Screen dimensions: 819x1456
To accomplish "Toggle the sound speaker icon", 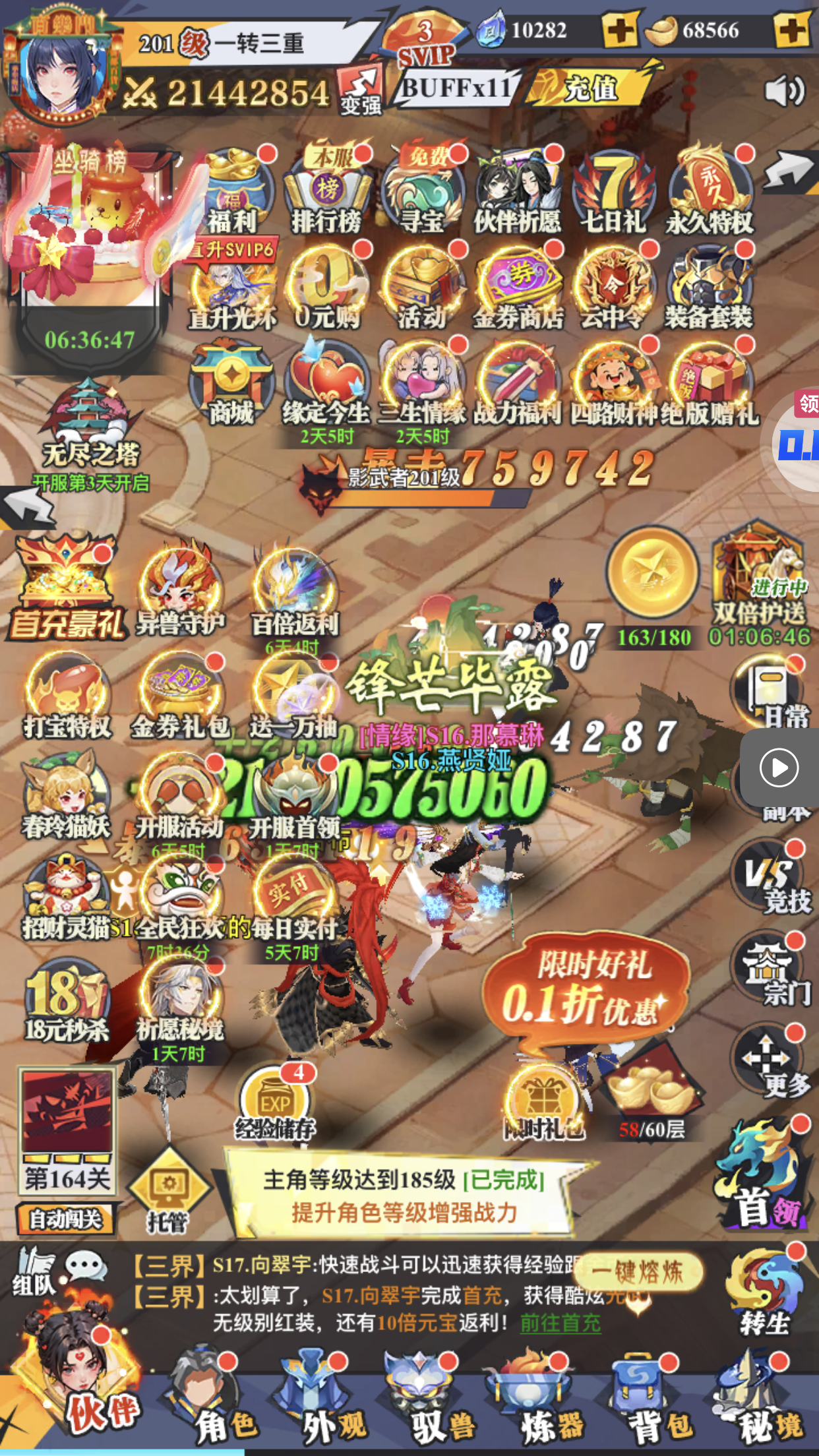I will click(784, 91).
